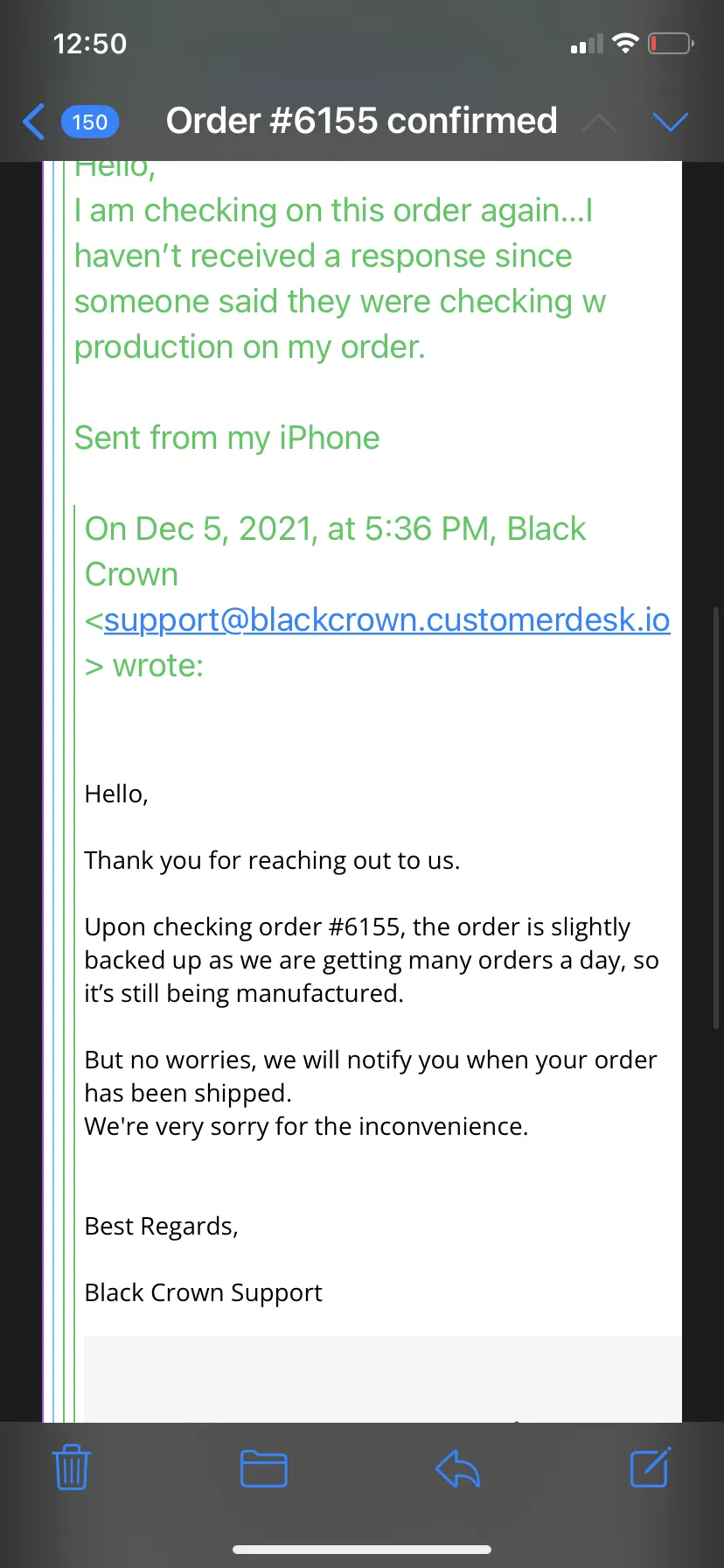Go back to the inbox list
Image resolution: width=724 pixels, height=1568 pixels.
pyautogui.click(x=70, y=122)
